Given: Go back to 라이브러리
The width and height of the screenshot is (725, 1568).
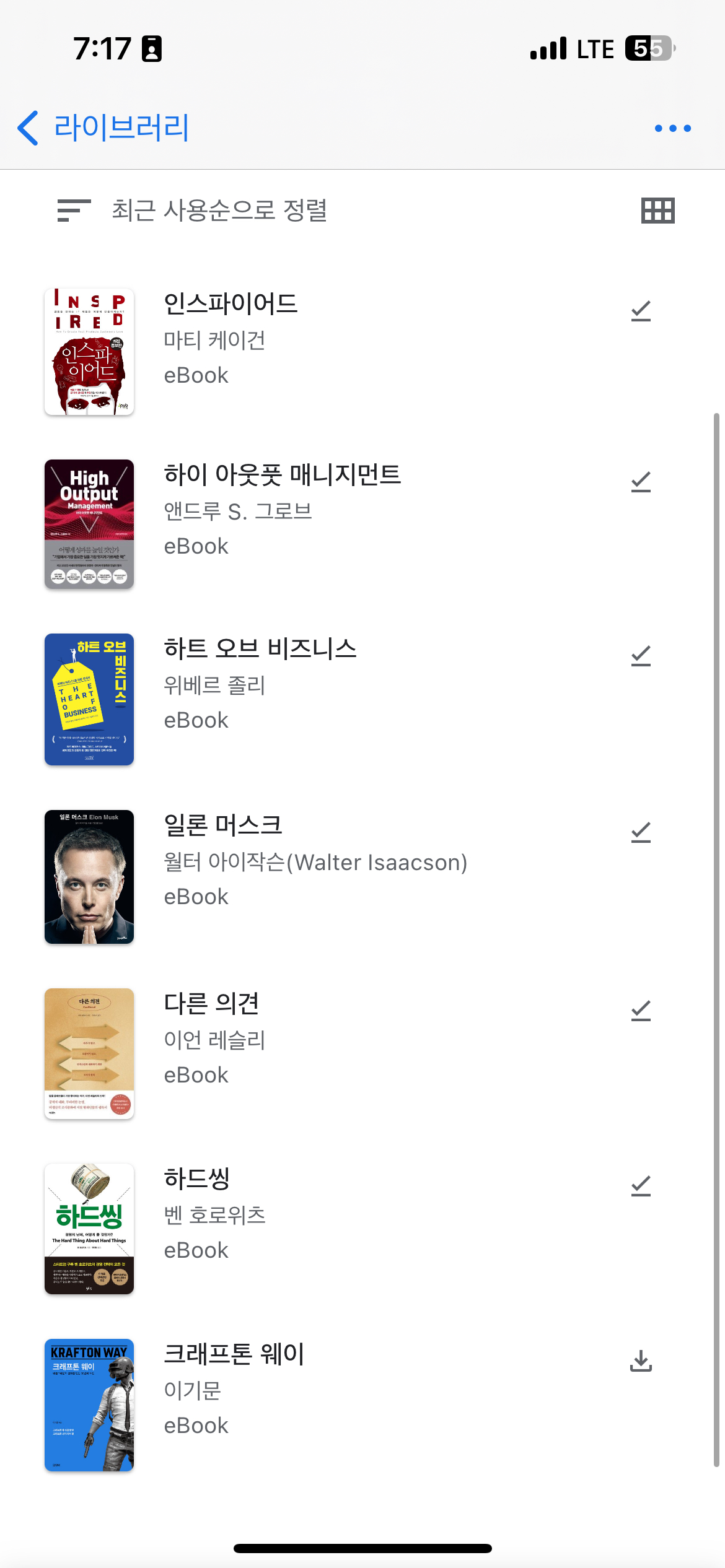Looking at the screenshot, I should (102, 128).
